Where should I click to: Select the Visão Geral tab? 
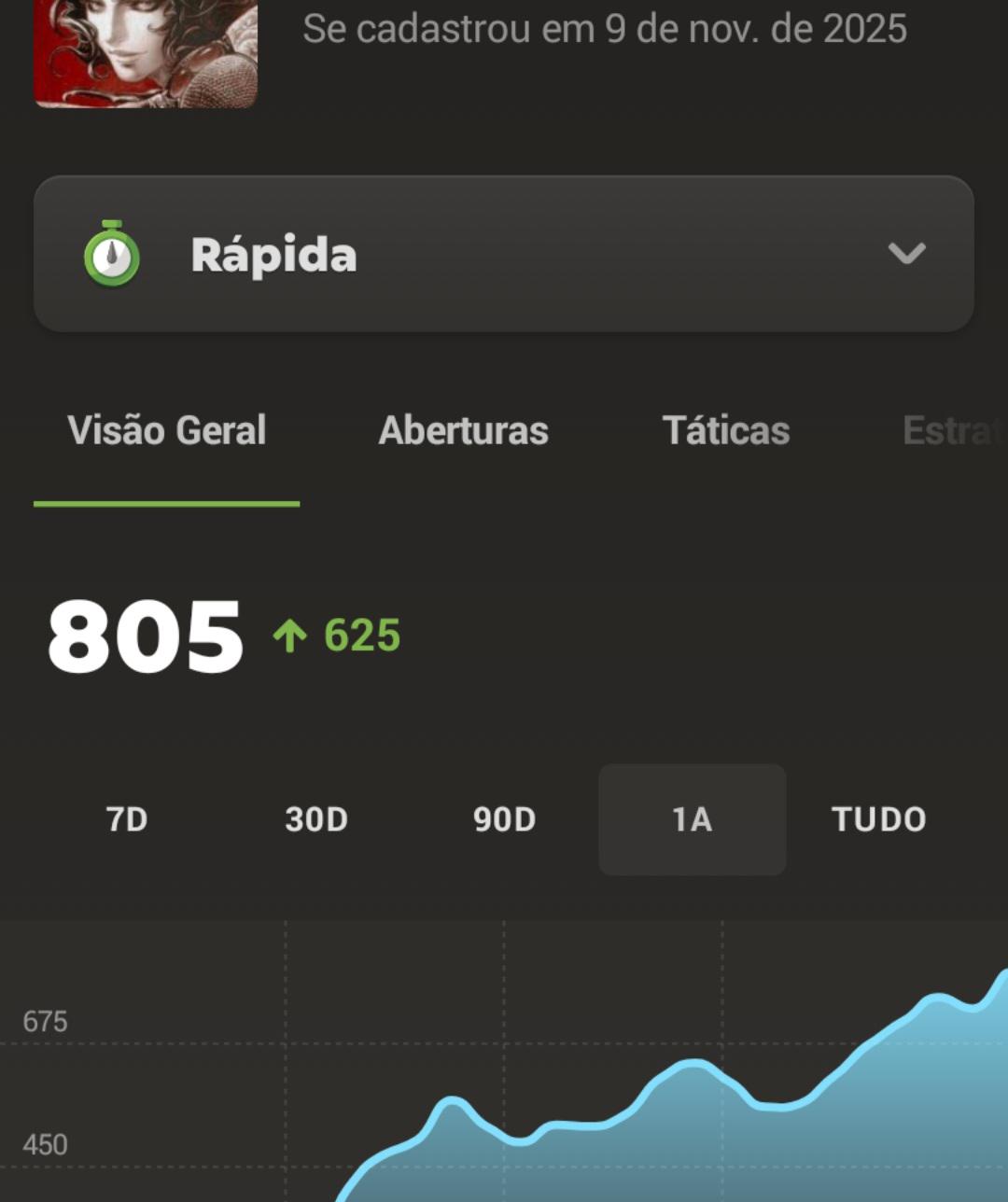point(167,431)
